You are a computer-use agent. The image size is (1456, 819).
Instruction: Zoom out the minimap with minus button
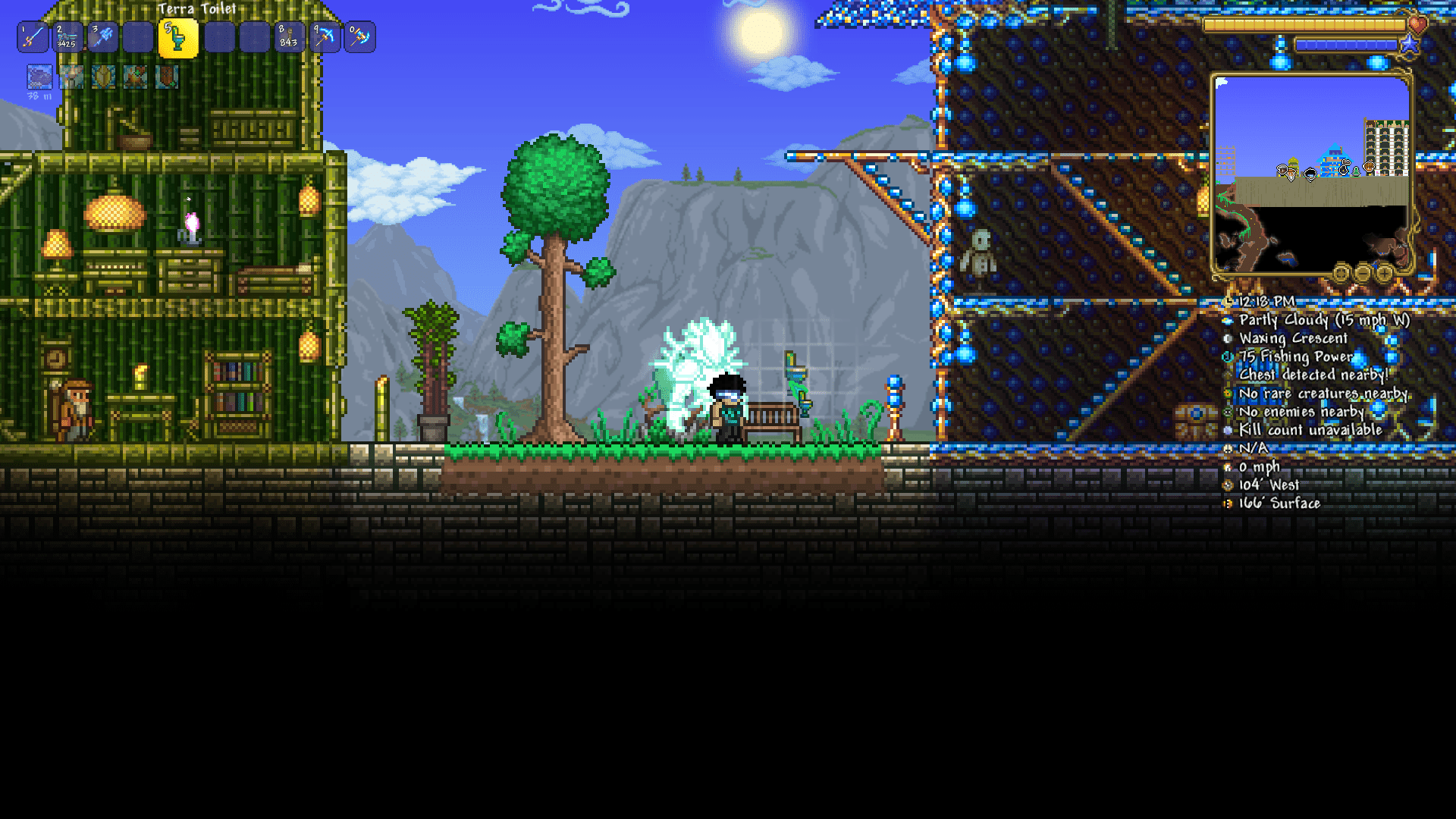pyautogui.click(x=1363, y=272)
